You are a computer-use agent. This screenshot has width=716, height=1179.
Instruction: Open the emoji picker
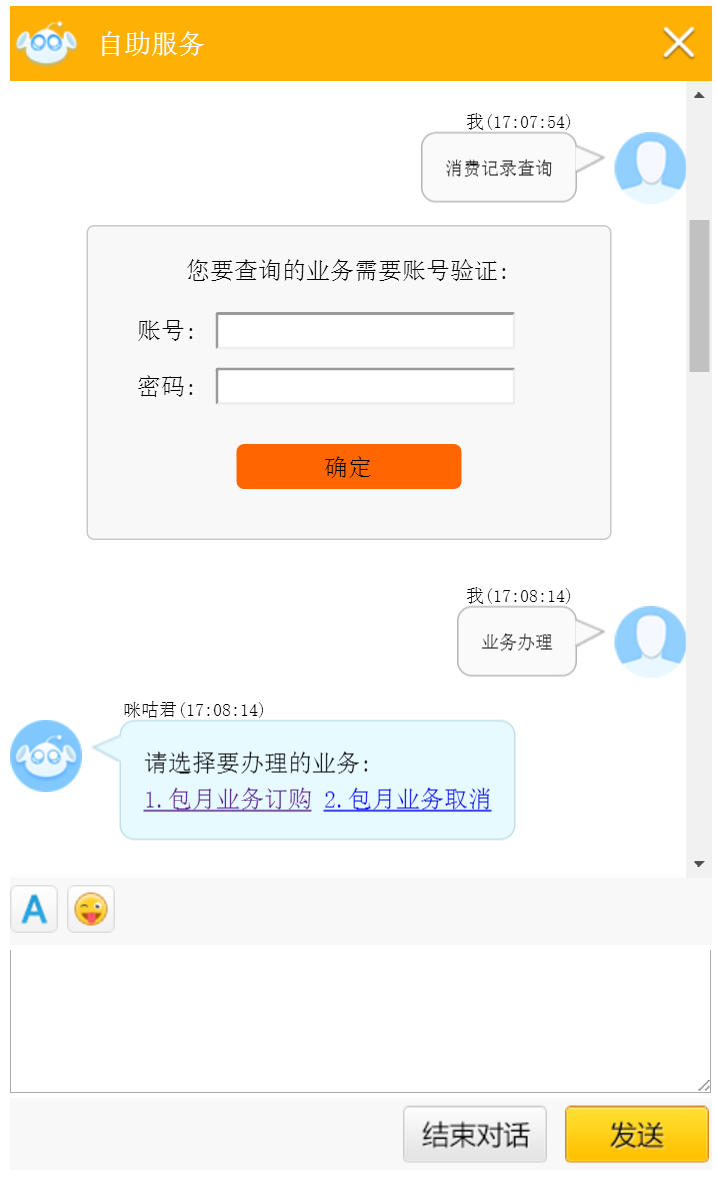click(91, 909)
